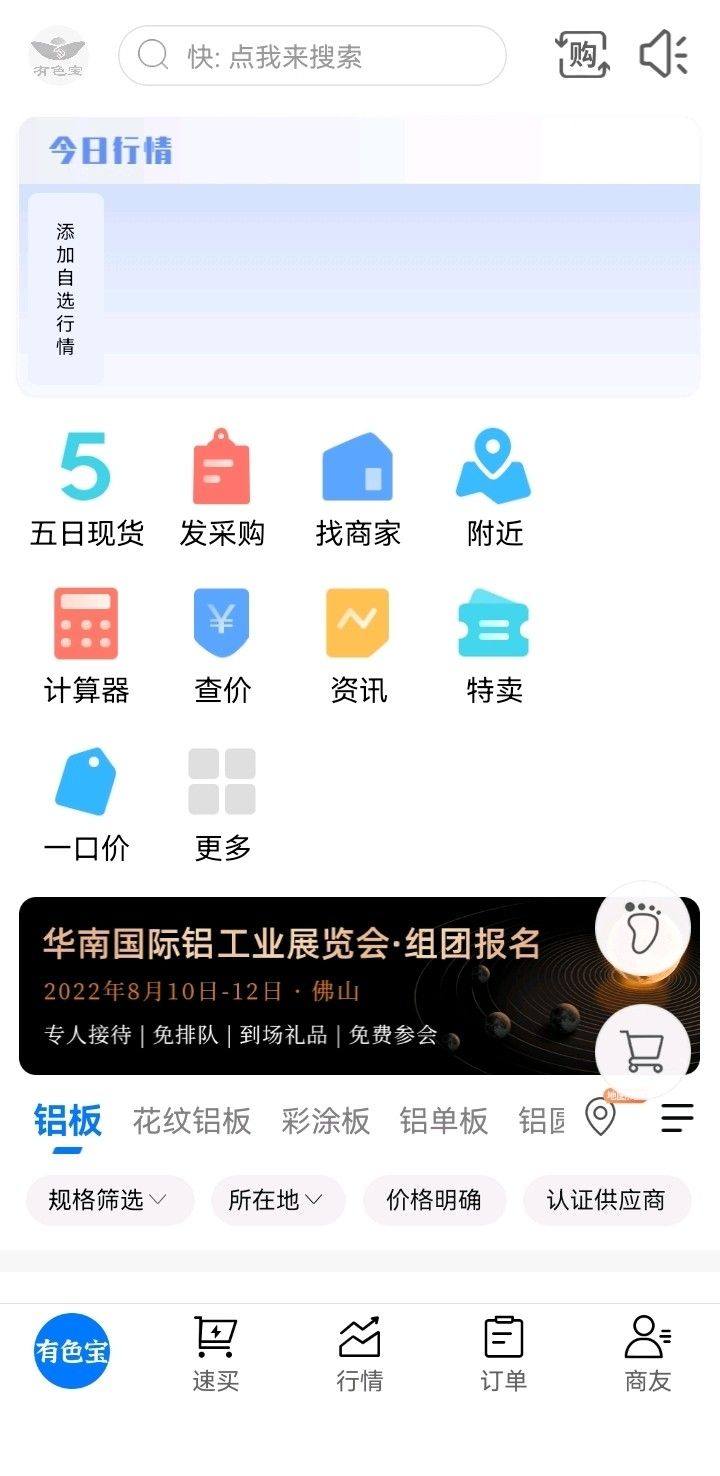Switch to the 行情 bottom tab
This screenshot has width=720, height=1476.
click(x=360, y=1354)
